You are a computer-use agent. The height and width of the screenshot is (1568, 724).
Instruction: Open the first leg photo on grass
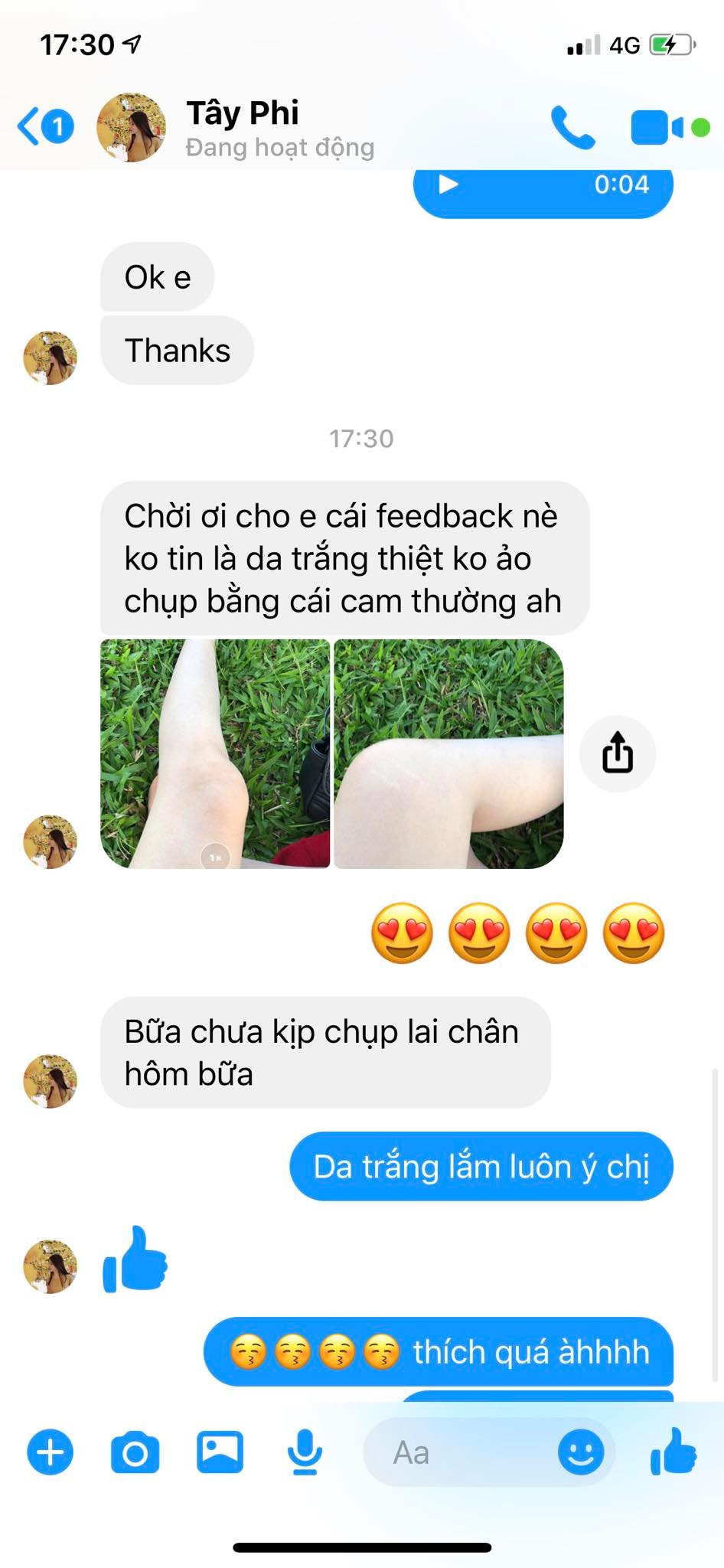pyautogui.click(x=215, y=753)
